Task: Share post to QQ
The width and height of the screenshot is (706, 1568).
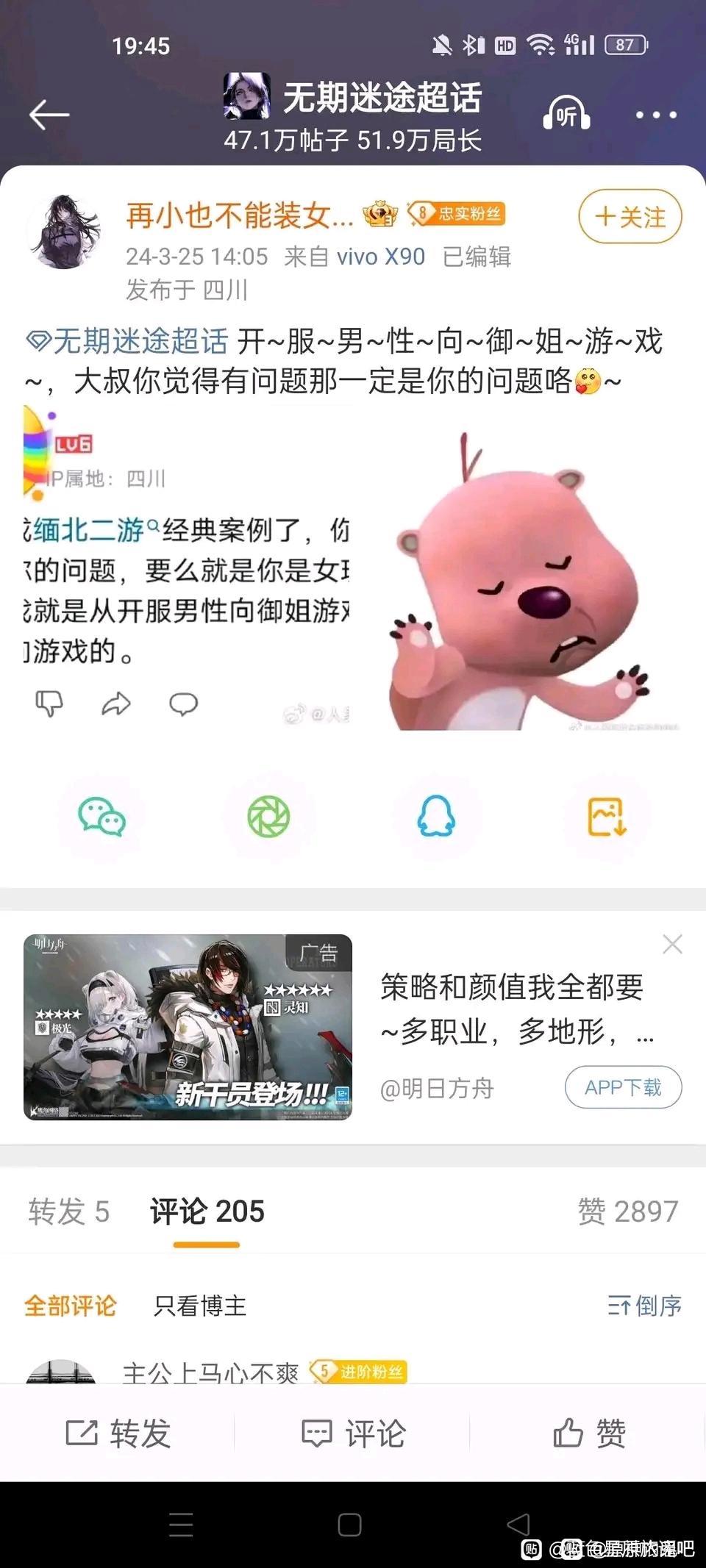Action: pos(436,817)
